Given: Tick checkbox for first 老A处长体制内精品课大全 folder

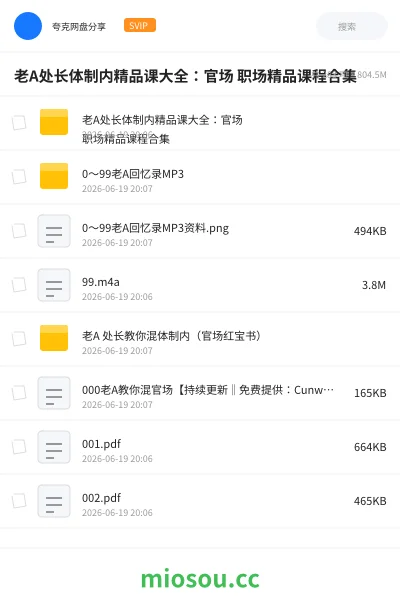Looking at the screenshot, I should [19, 123].
